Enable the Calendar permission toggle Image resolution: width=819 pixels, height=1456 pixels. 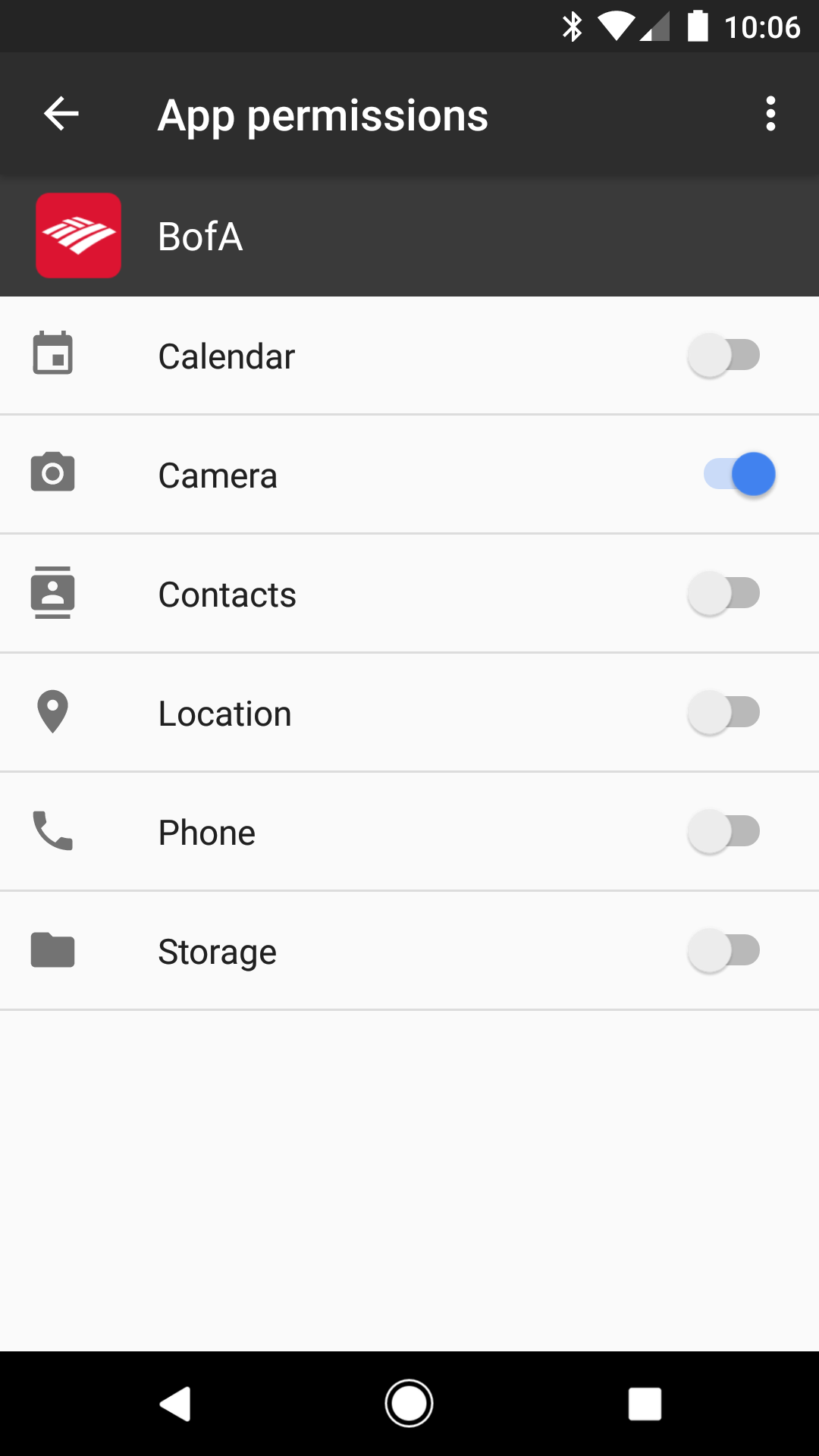(723, 354)
